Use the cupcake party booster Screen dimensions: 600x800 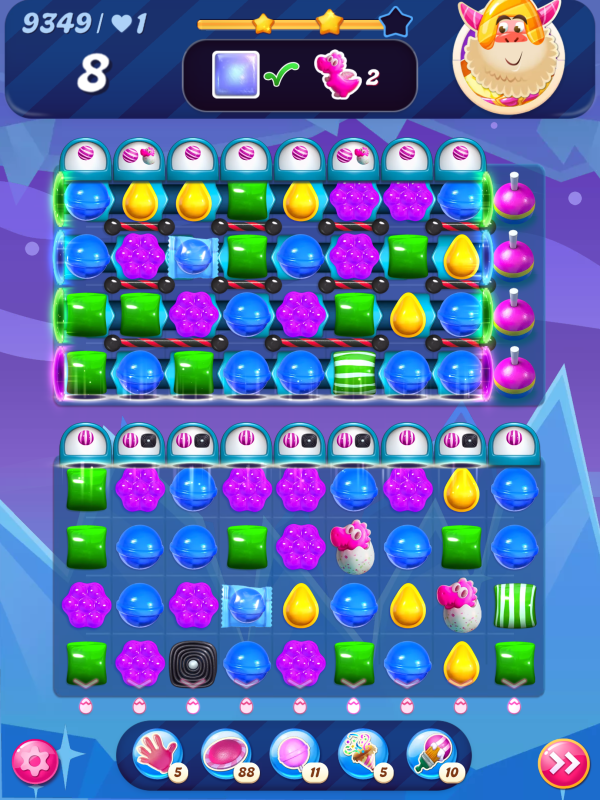361,754
